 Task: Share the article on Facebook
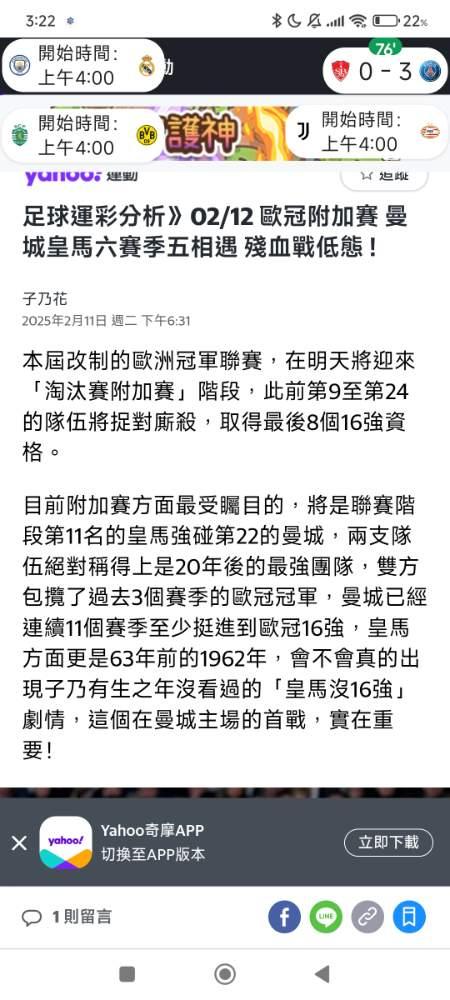(284, 918)
